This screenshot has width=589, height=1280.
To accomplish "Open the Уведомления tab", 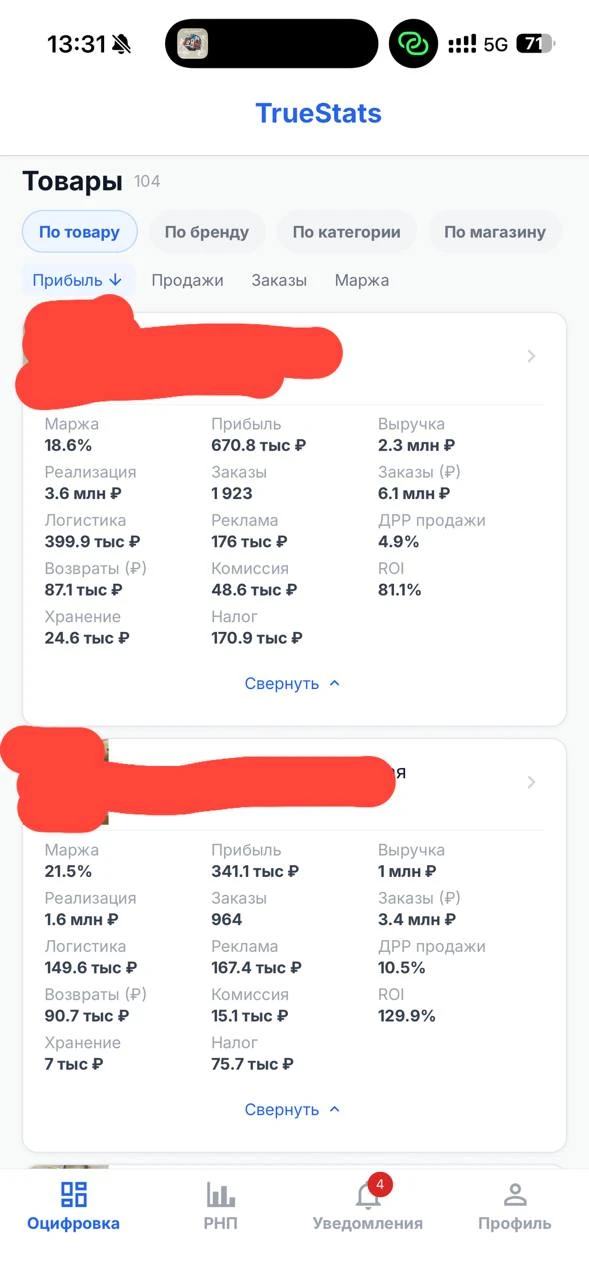I will click(368, 1207).
